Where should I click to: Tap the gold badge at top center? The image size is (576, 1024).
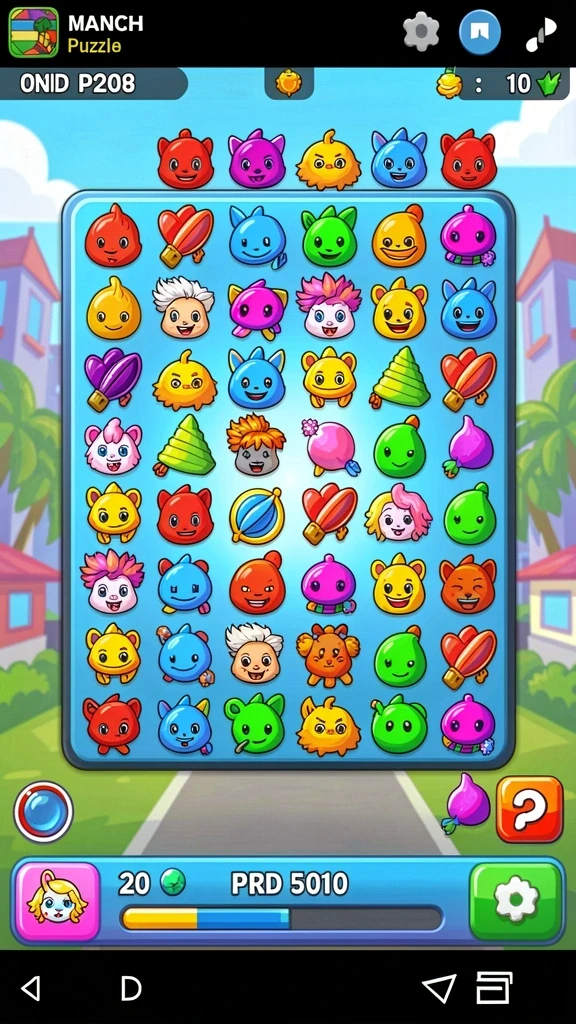click(289, 83)
